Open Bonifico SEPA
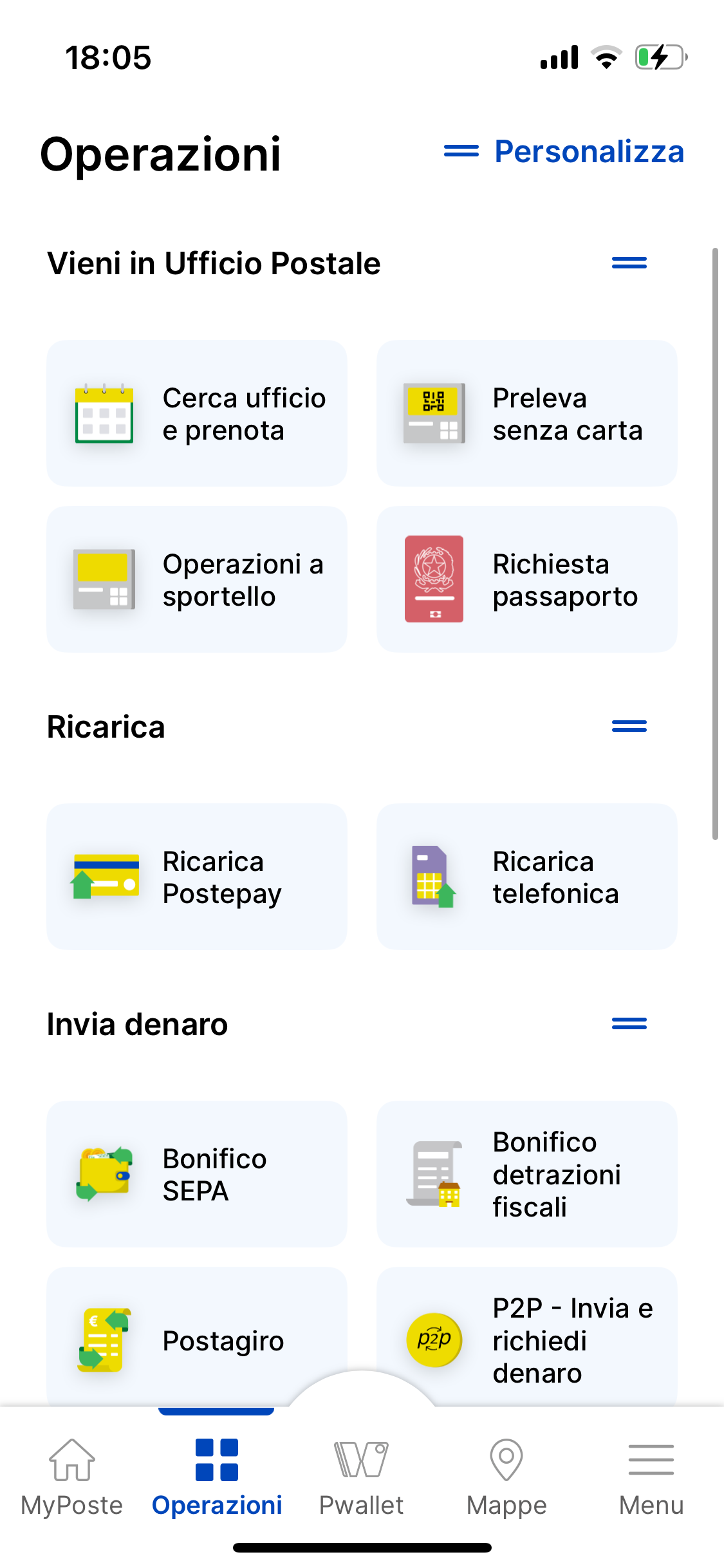The height and width of the screenshot is (1568, 724). coord(197,1174)
